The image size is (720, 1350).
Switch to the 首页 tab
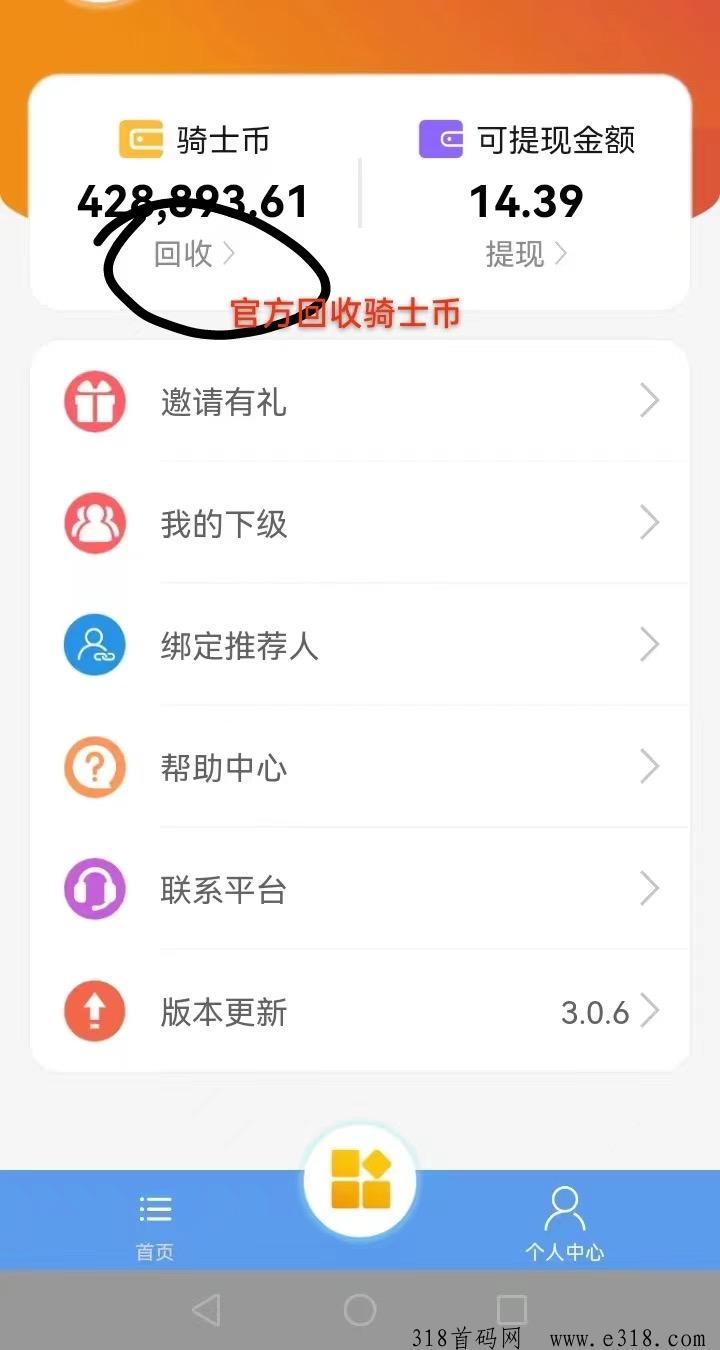click(155, 1227)
